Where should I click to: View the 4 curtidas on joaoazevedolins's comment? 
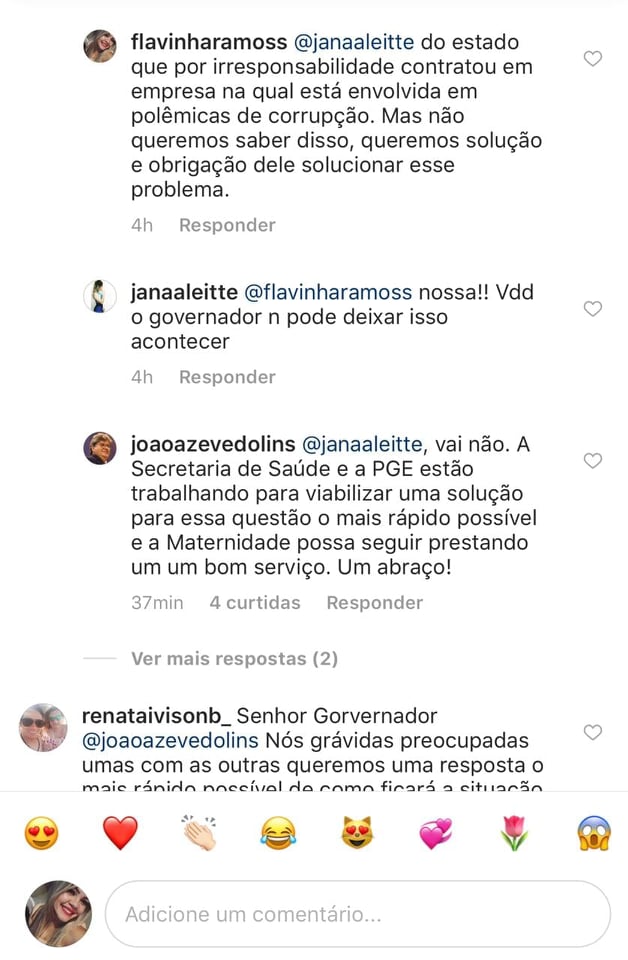tap(254, 603)
